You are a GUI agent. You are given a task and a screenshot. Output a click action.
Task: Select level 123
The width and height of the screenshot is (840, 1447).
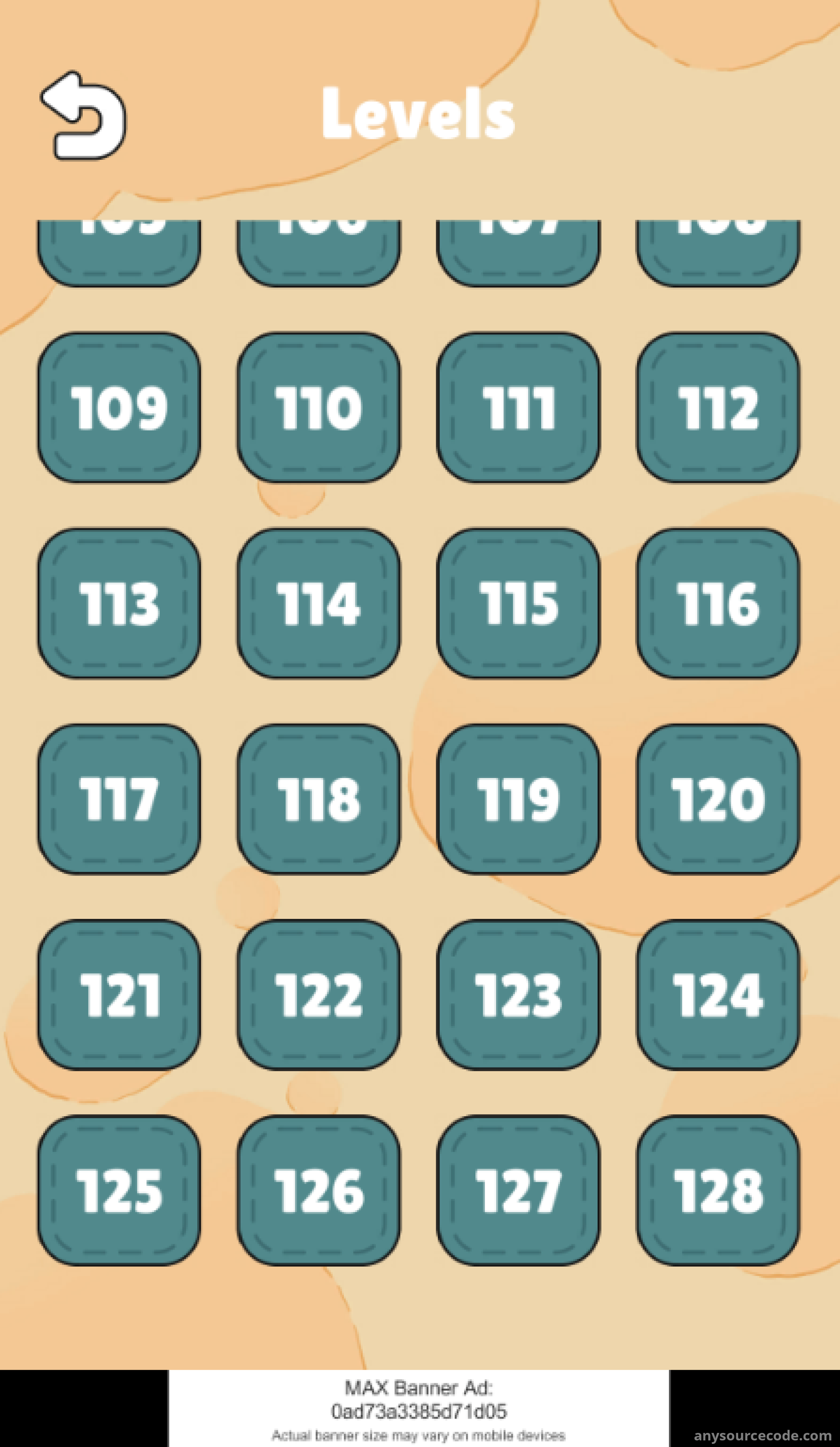click(519, 995)
